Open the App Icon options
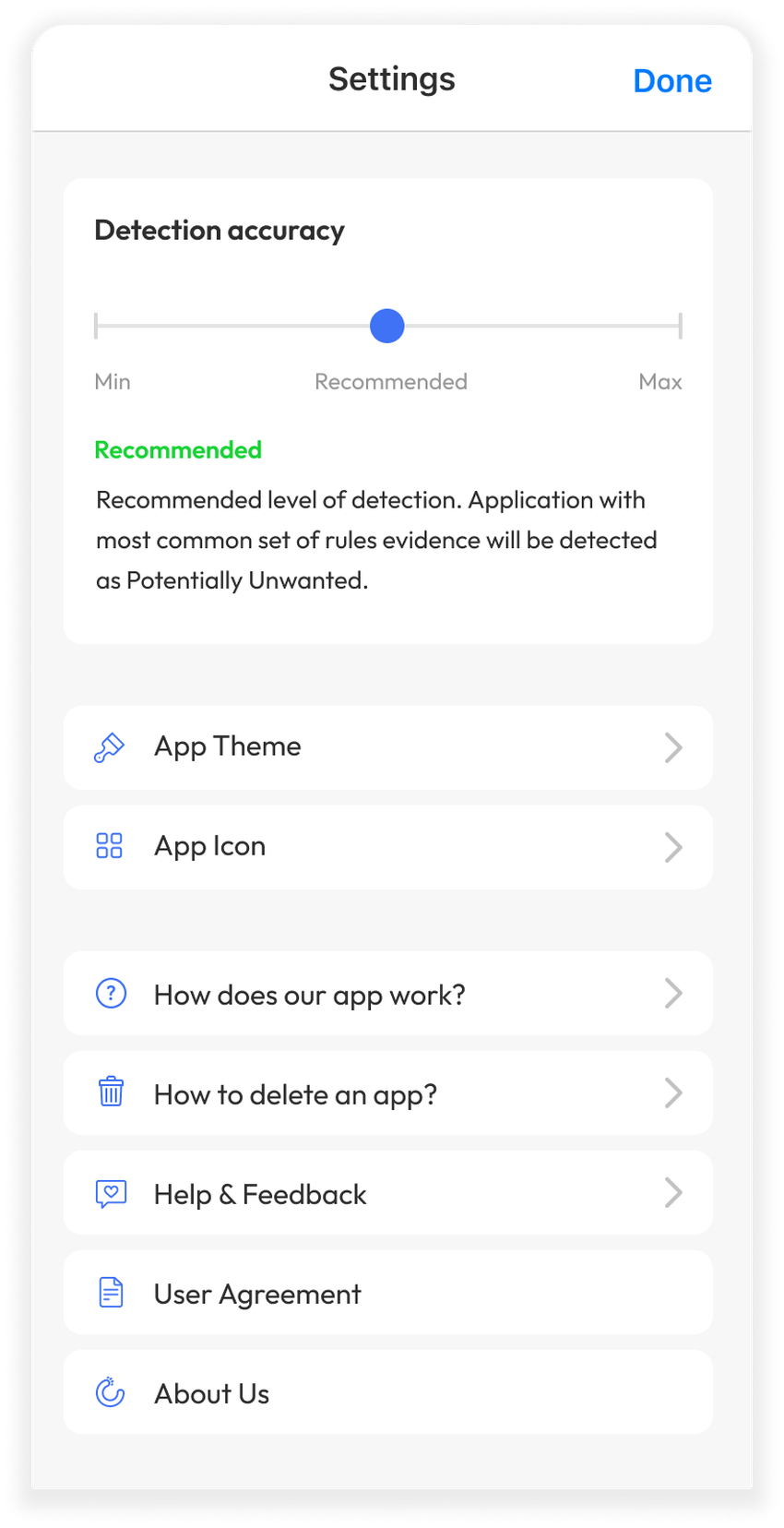784x1528 pixels. pos(387,847)
